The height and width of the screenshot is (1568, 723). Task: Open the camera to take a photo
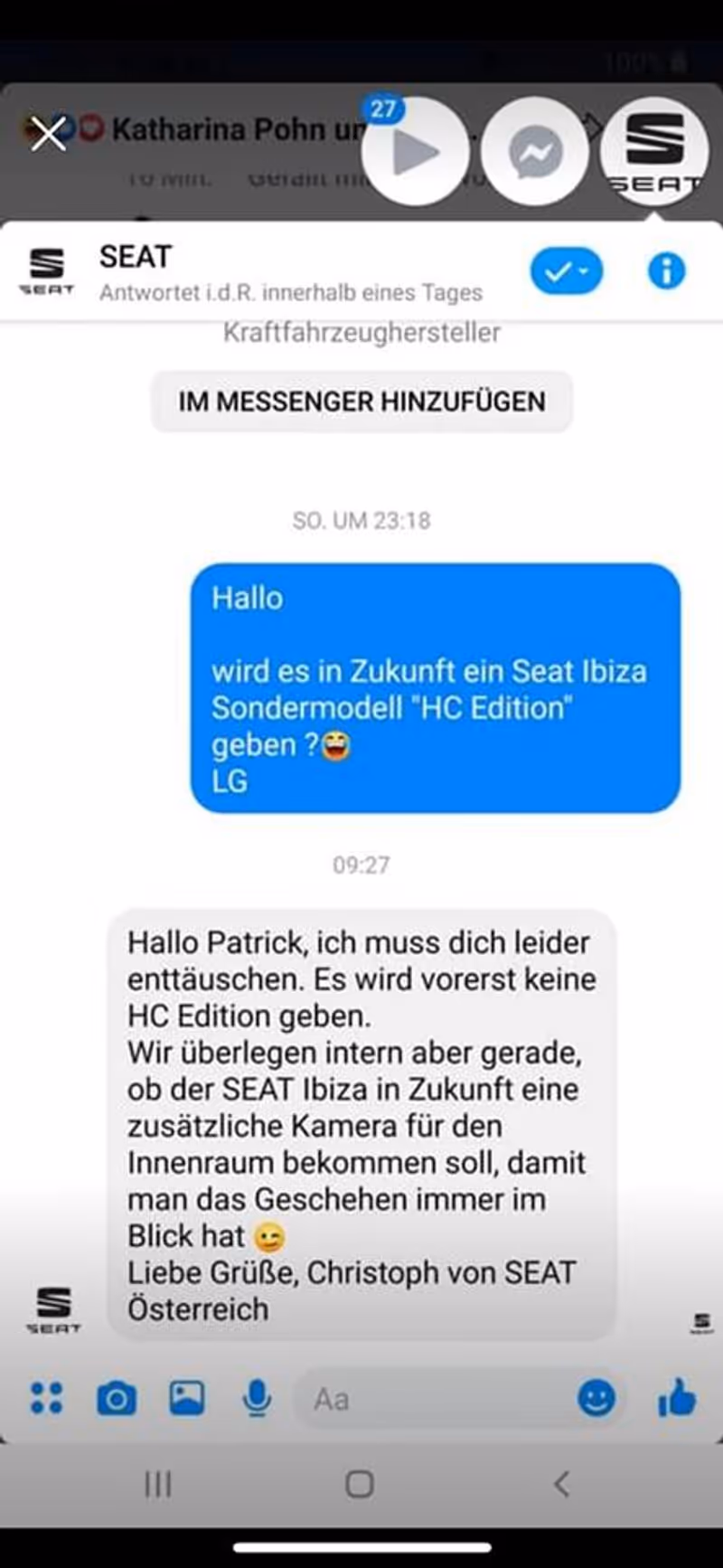(117, 1399)
